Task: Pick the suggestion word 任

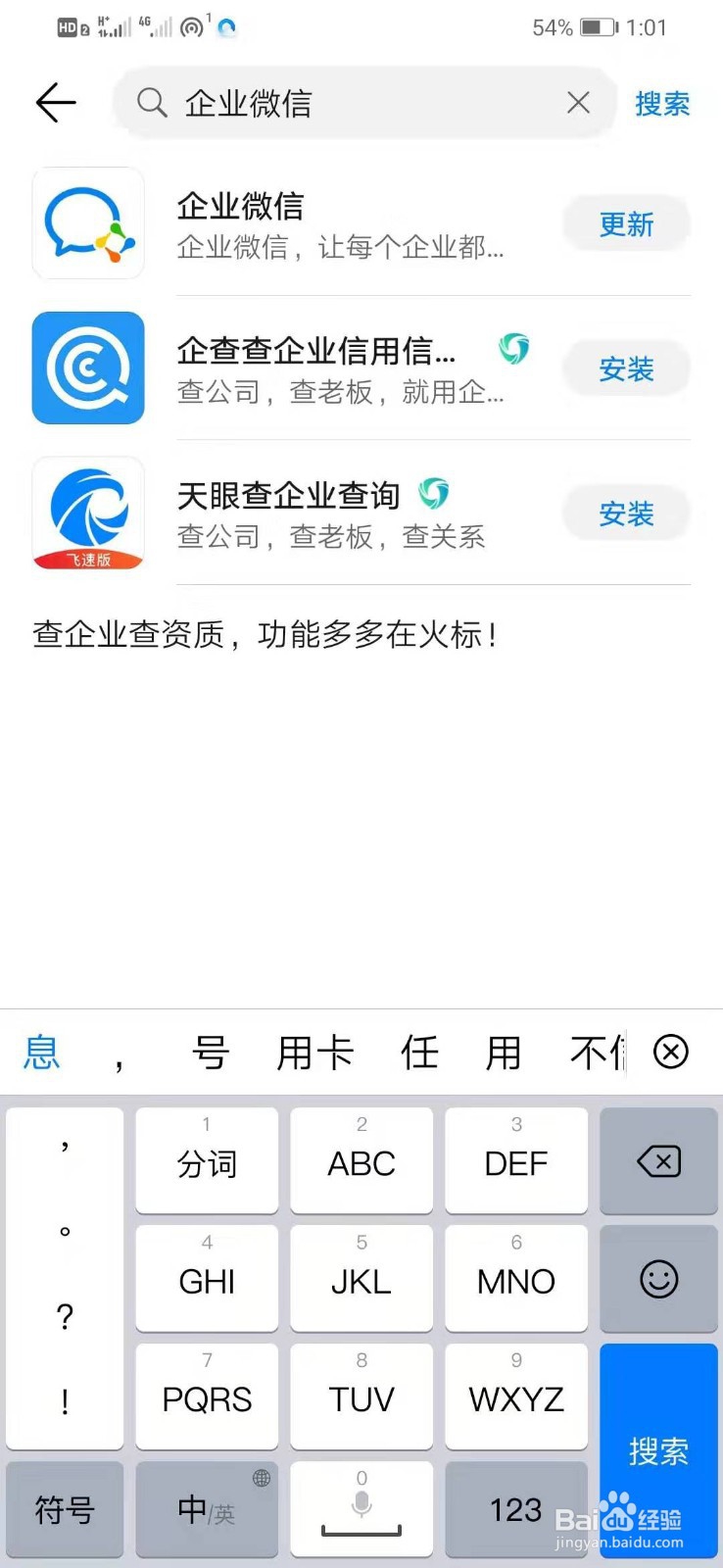Action: click(x=419, y=1052)
